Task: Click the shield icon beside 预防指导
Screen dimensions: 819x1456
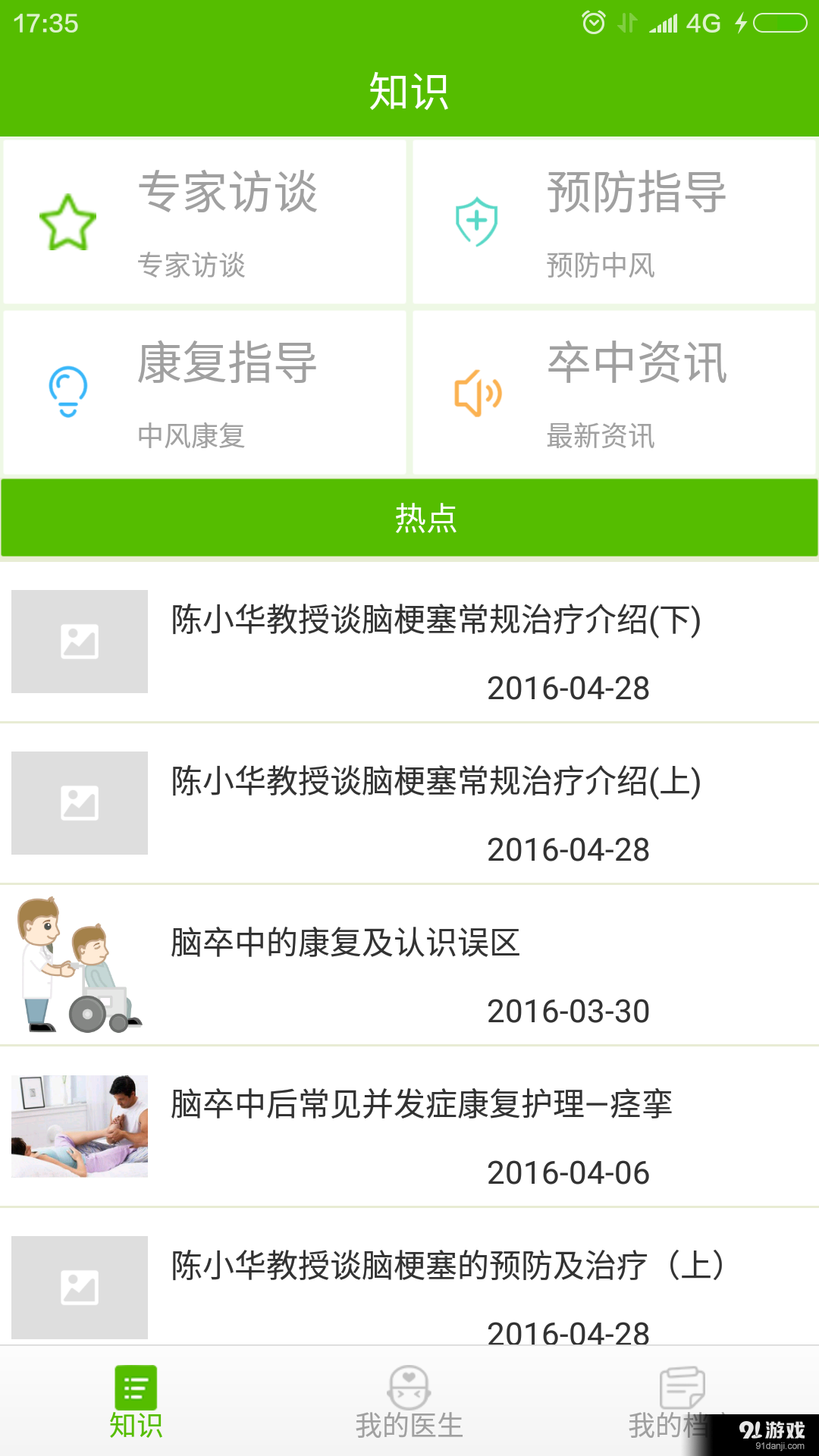Action: point(478,221)
